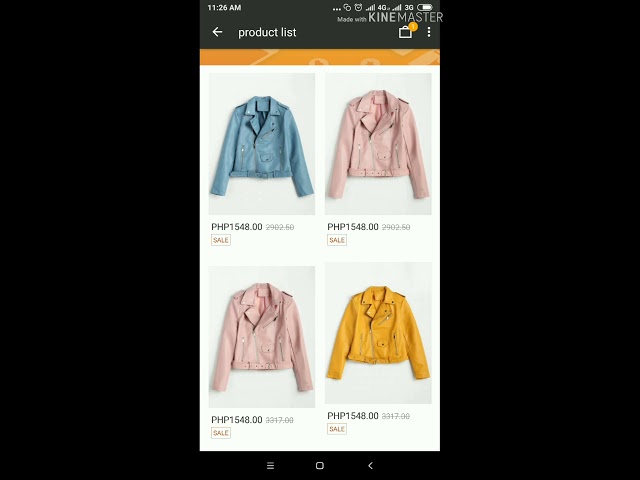Tap the system home button
Image resolution: width=640 pixels, height=480 pixels.
pyautogui.click(x=320, y=465)
